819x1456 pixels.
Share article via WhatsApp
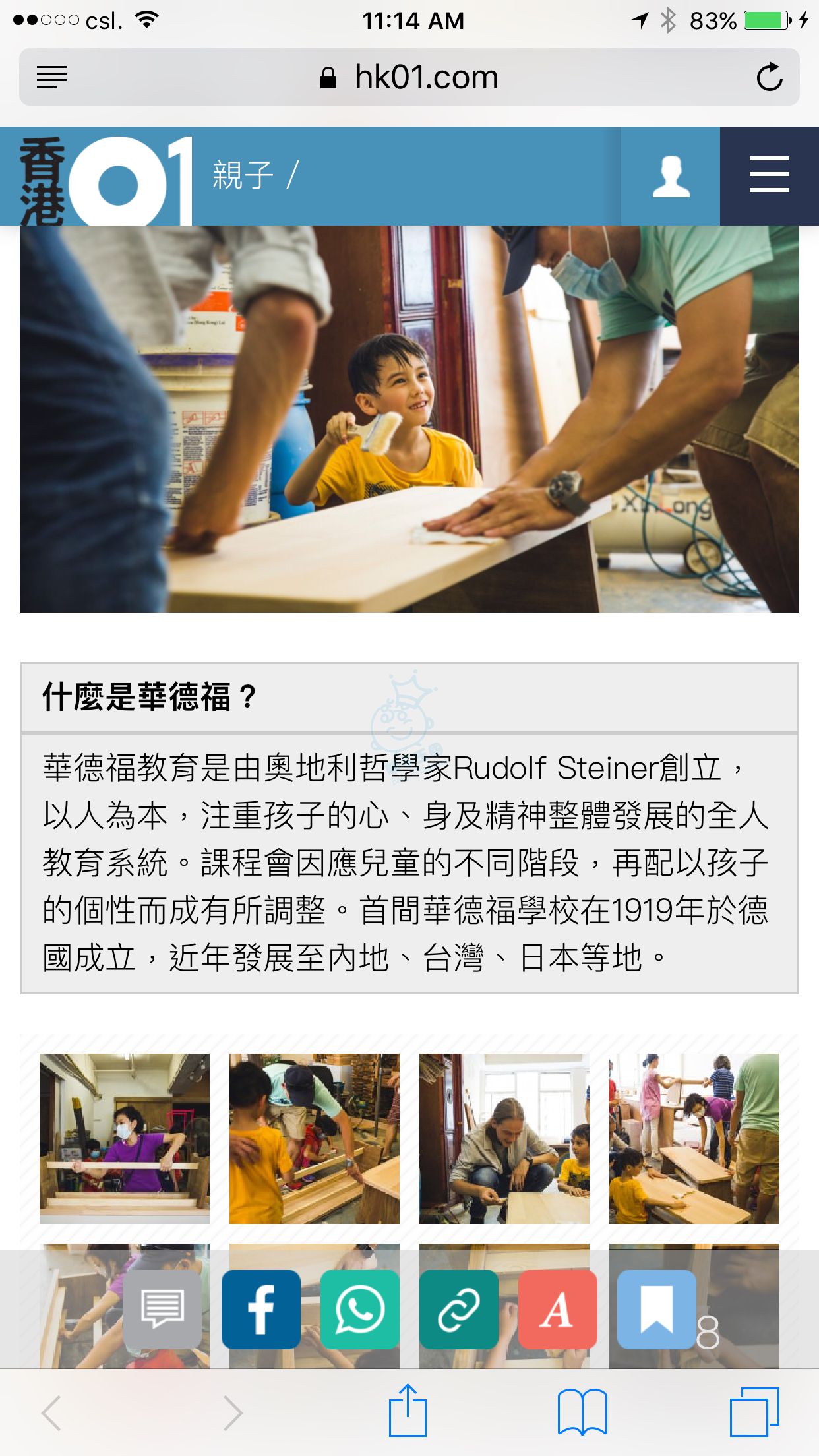360,1309
